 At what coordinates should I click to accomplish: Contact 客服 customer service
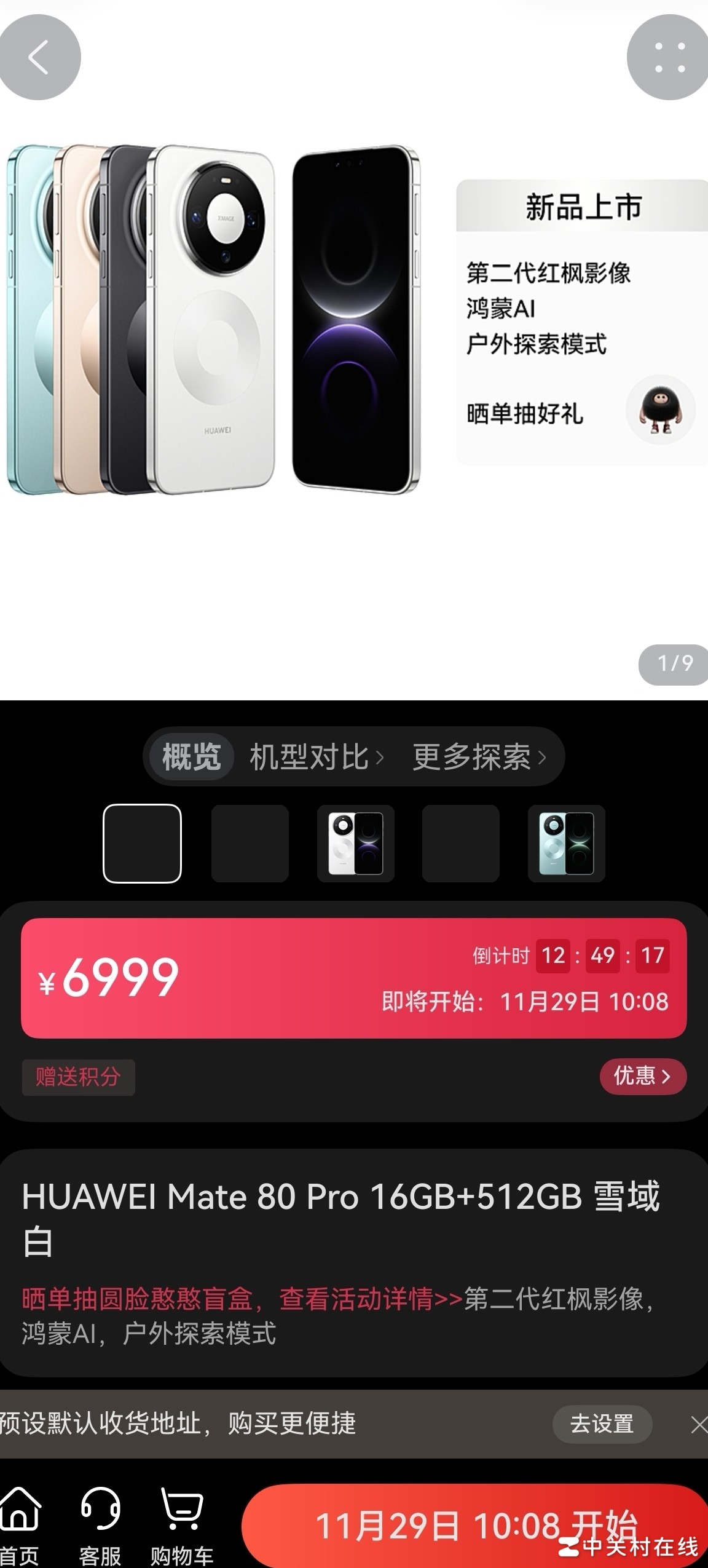tap(100, 1525)
